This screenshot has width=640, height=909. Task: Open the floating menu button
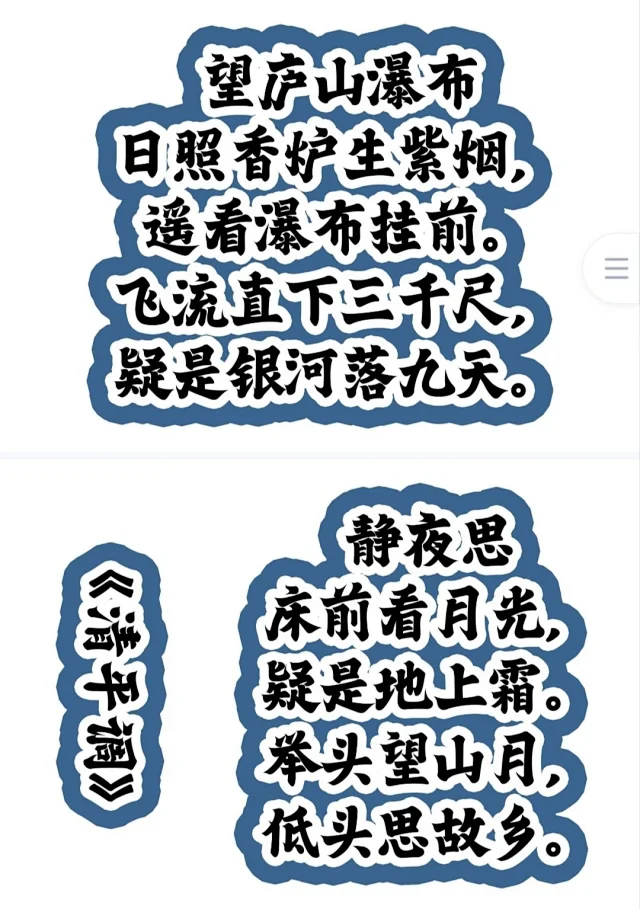[616, 268]
